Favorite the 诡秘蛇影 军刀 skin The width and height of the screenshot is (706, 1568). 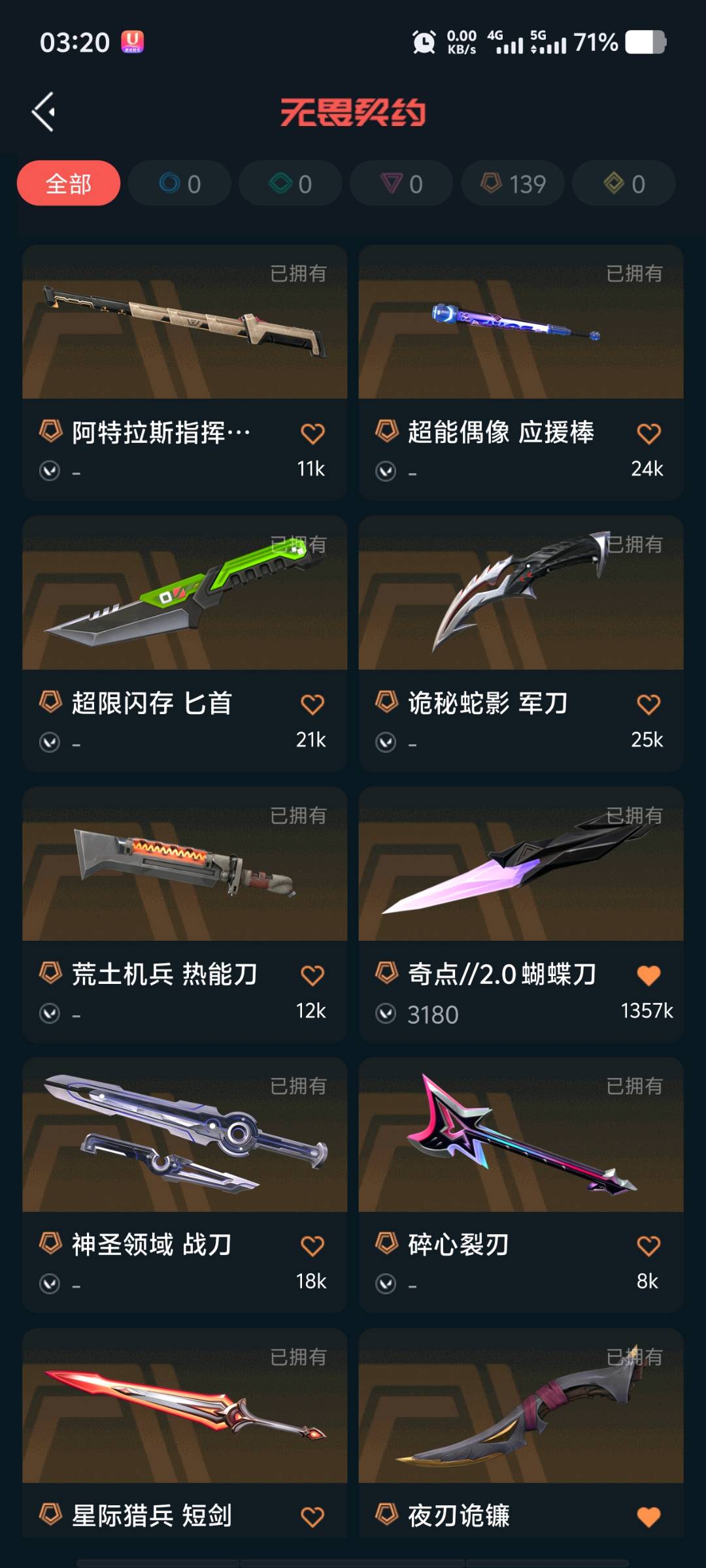648,704
